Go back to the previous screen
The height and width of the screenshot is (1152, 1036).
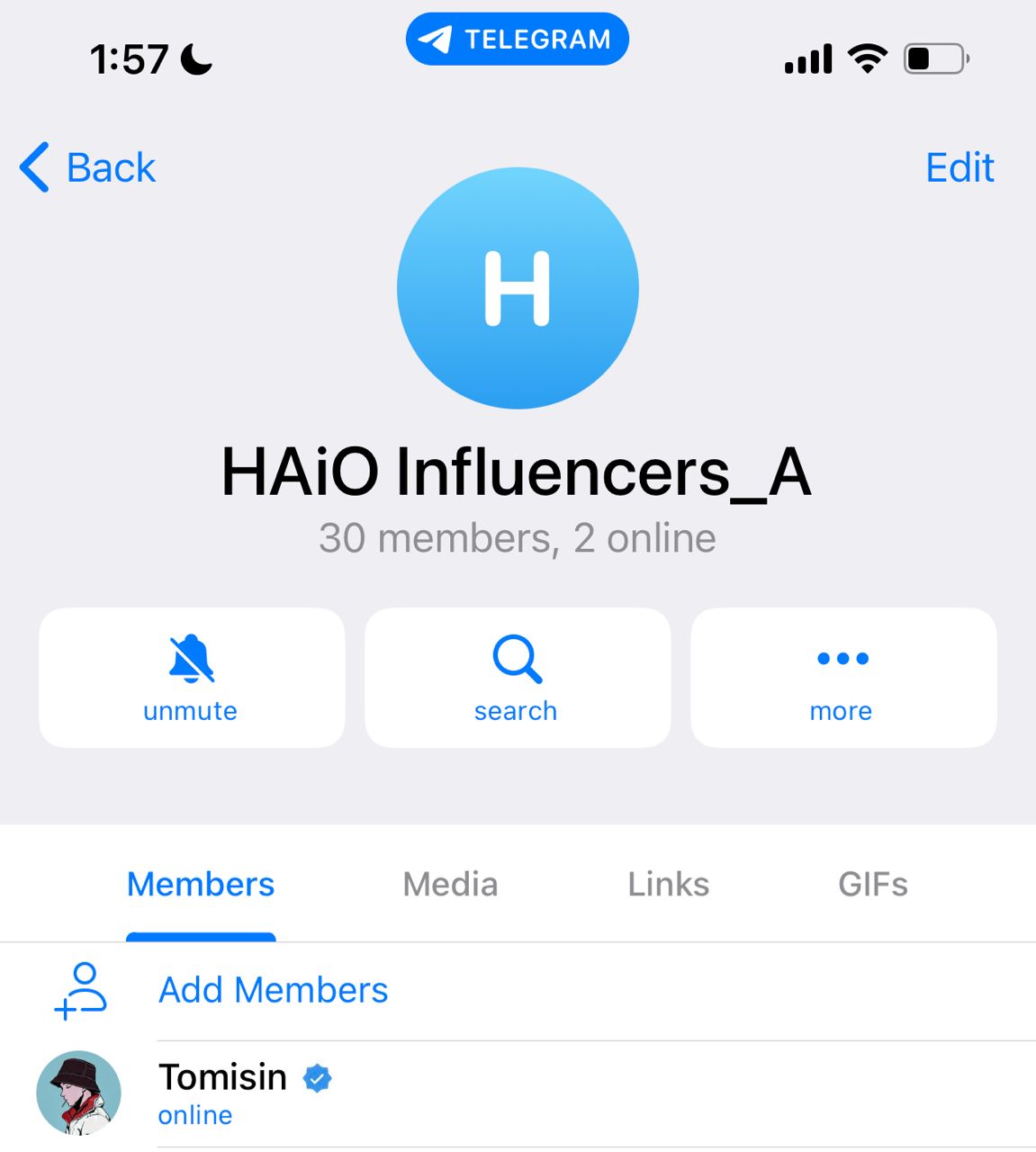(x=88, y=167)
